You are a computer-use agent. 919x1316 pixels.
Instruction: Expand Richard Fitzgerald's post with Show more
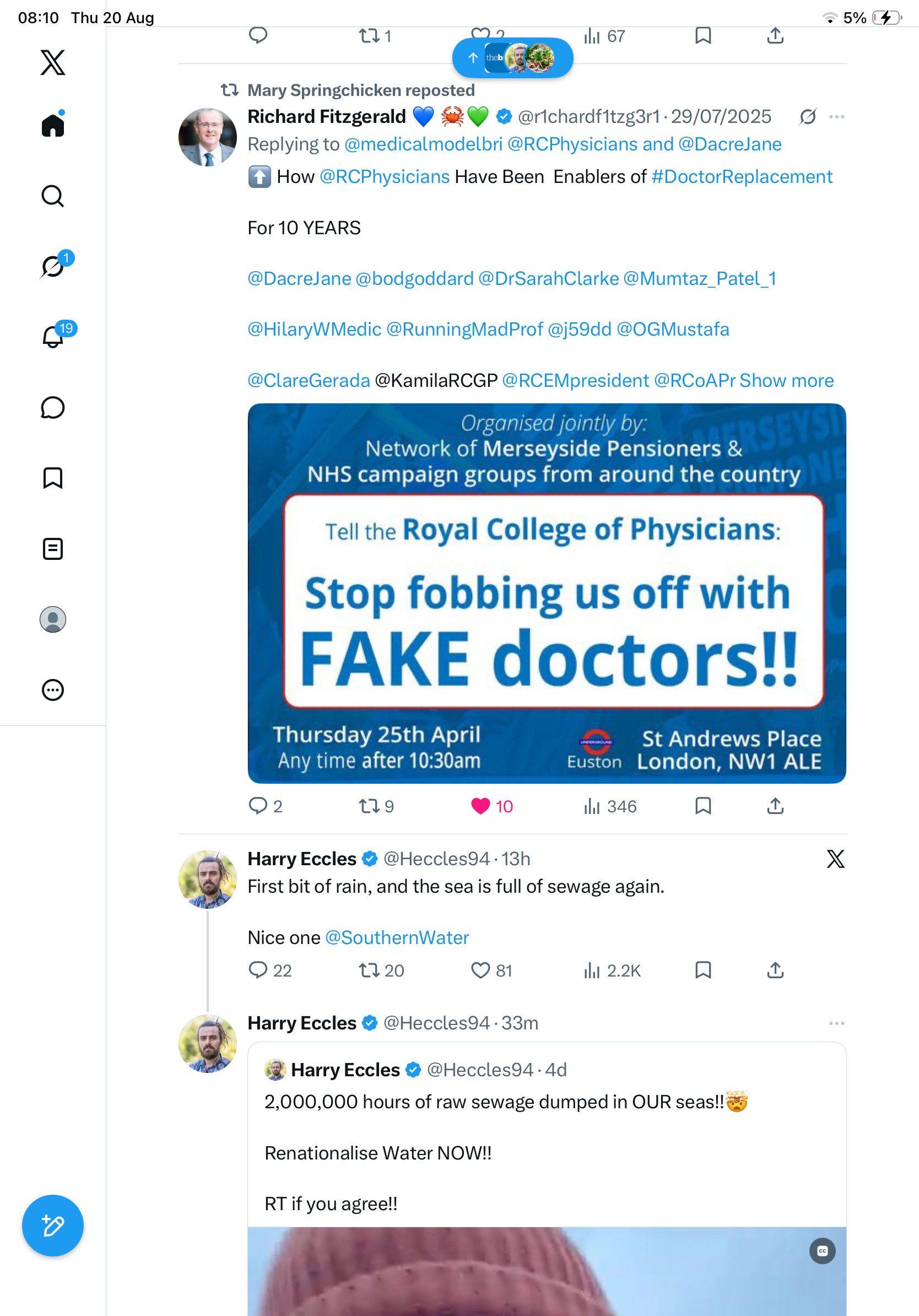[786, 380]
